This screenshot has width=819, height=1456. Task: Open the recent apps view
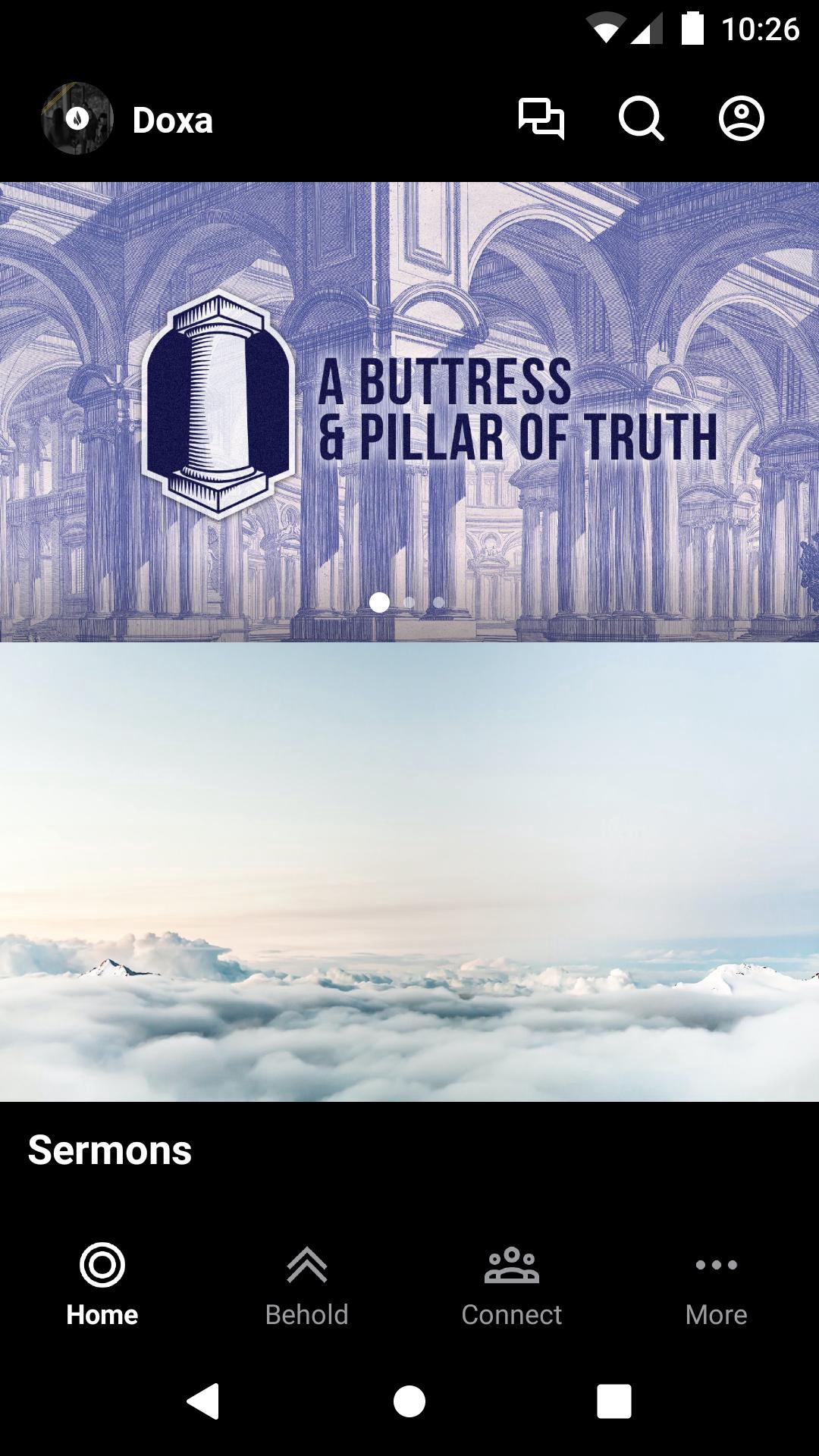click(x=613, y=1401)
